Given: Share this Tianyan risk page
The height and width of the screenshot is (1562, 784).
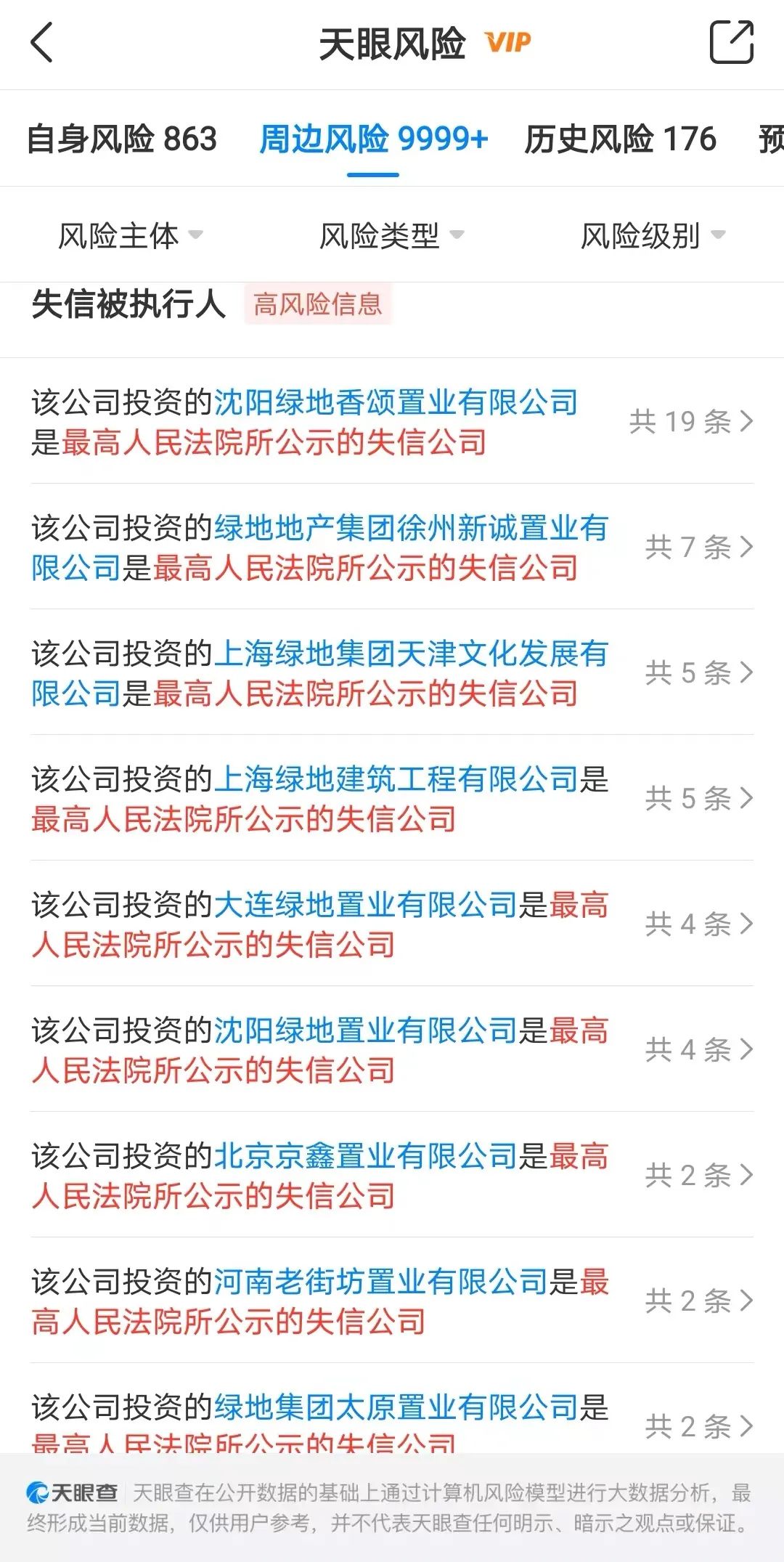Looking at the screenshot, I should click(x=731, y=43).
